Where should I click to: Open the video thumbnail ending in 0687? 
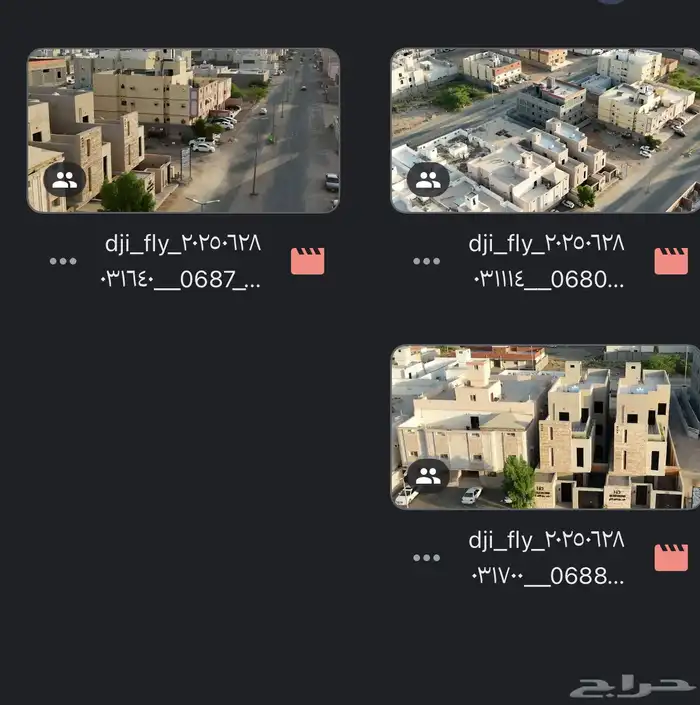tap(183, 130)
